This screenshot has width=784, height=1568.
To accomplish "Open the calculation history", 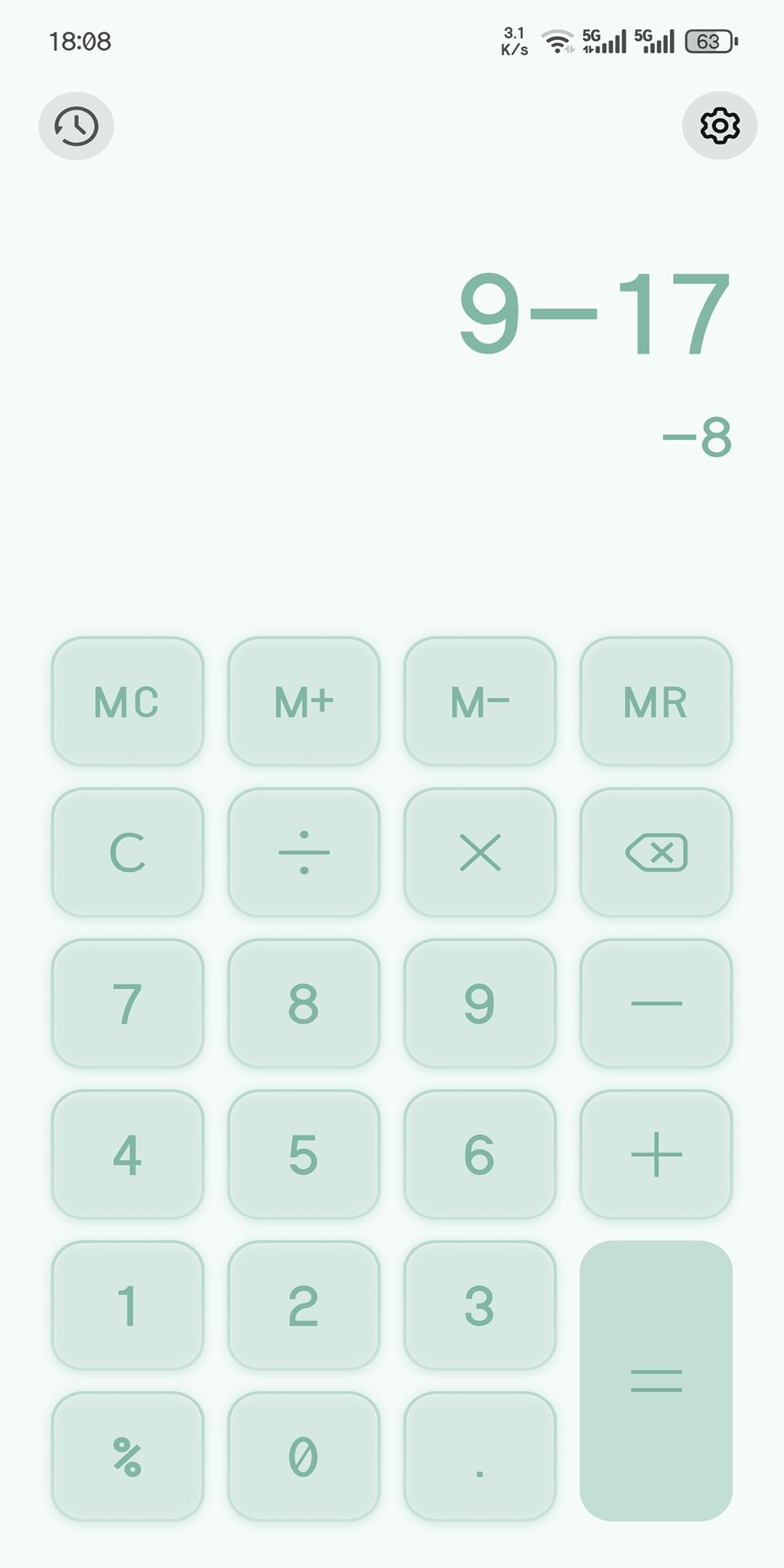I will click(76, 126).
